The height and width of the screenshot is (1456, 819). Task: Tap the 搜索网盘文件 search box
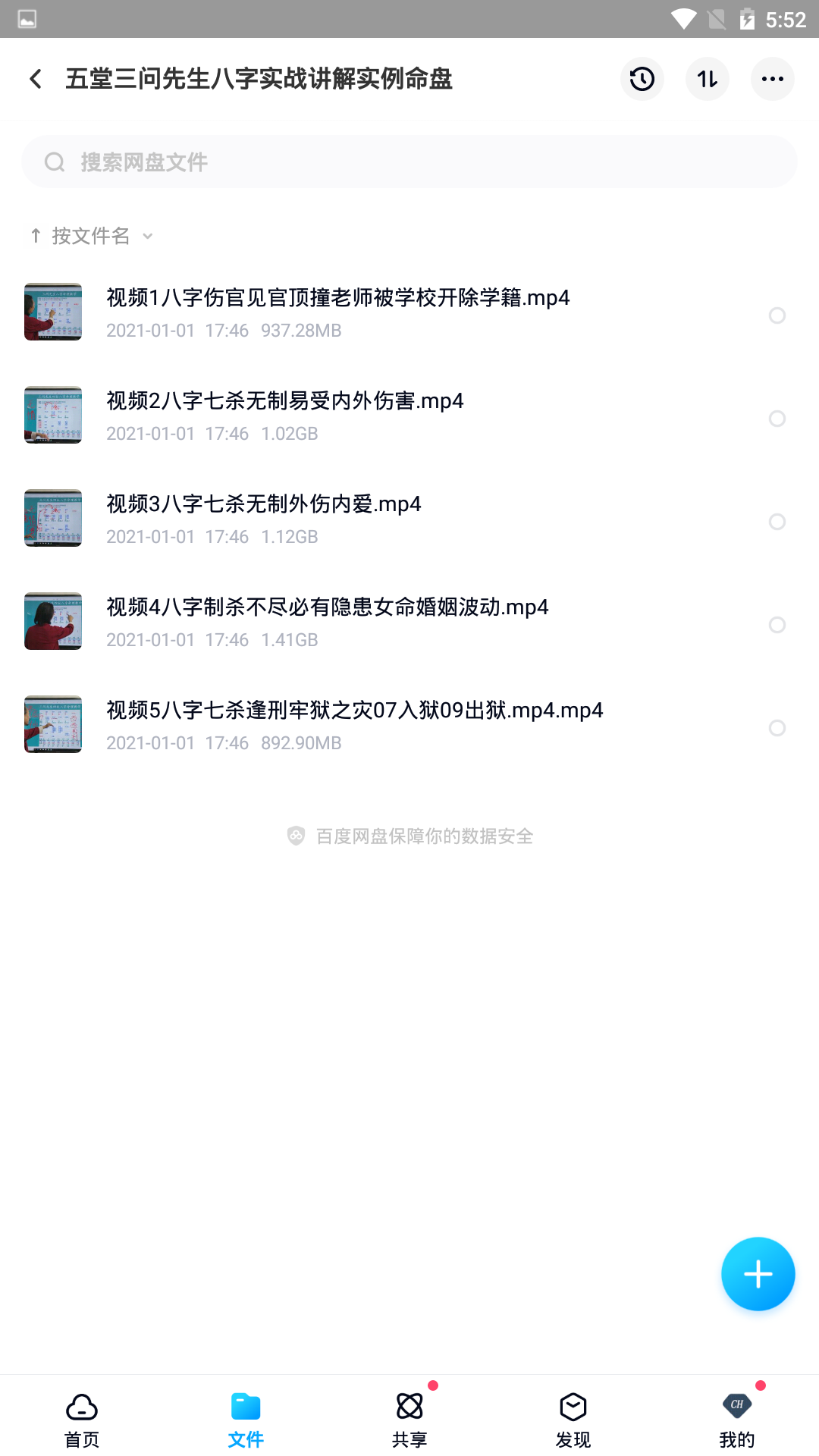409,162
